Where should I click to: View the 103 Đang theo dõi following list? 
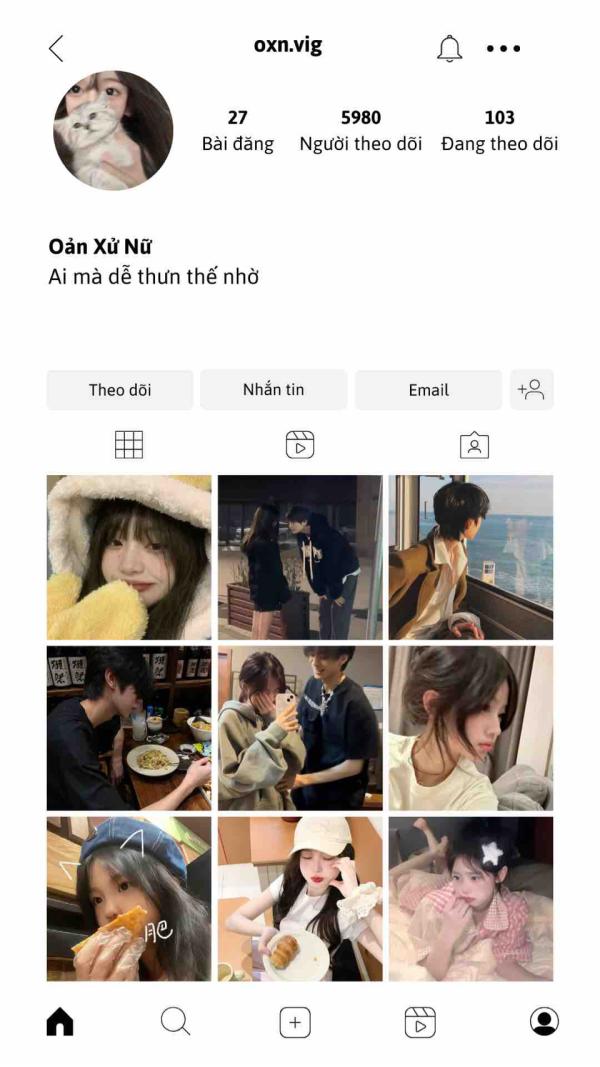499,131
